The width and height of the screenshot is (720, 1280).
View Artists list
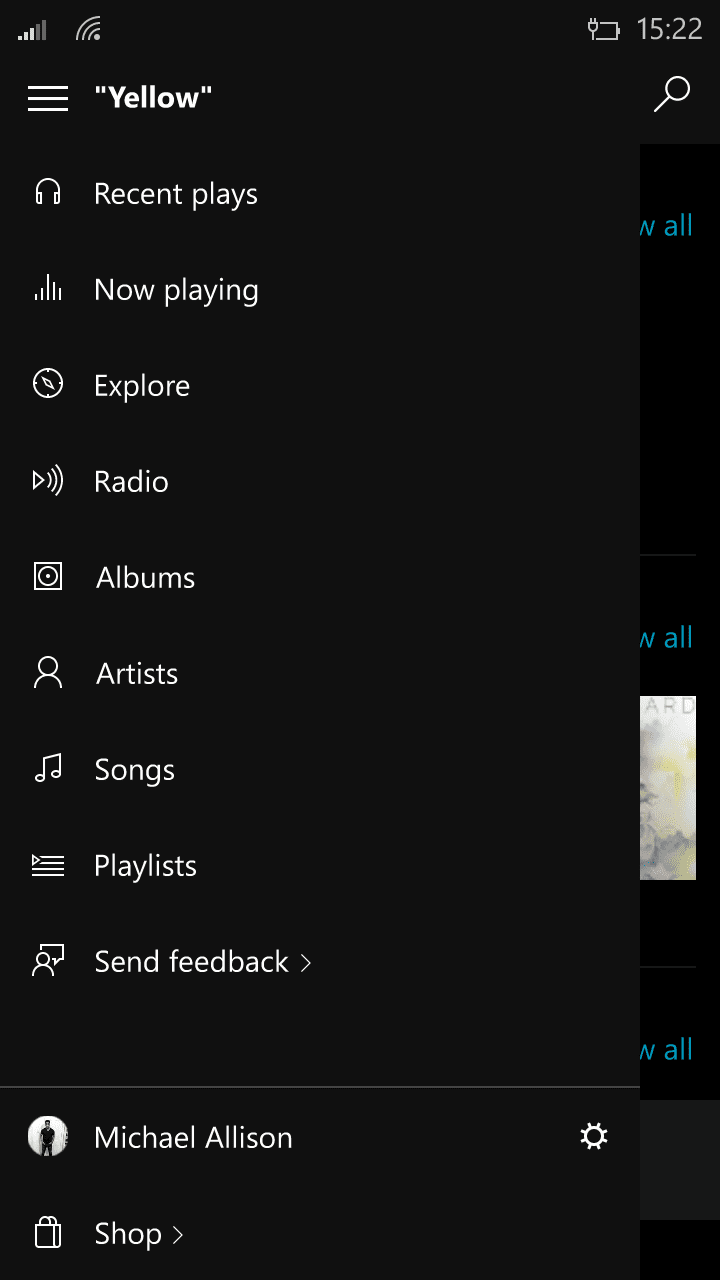tap(320, 673)
